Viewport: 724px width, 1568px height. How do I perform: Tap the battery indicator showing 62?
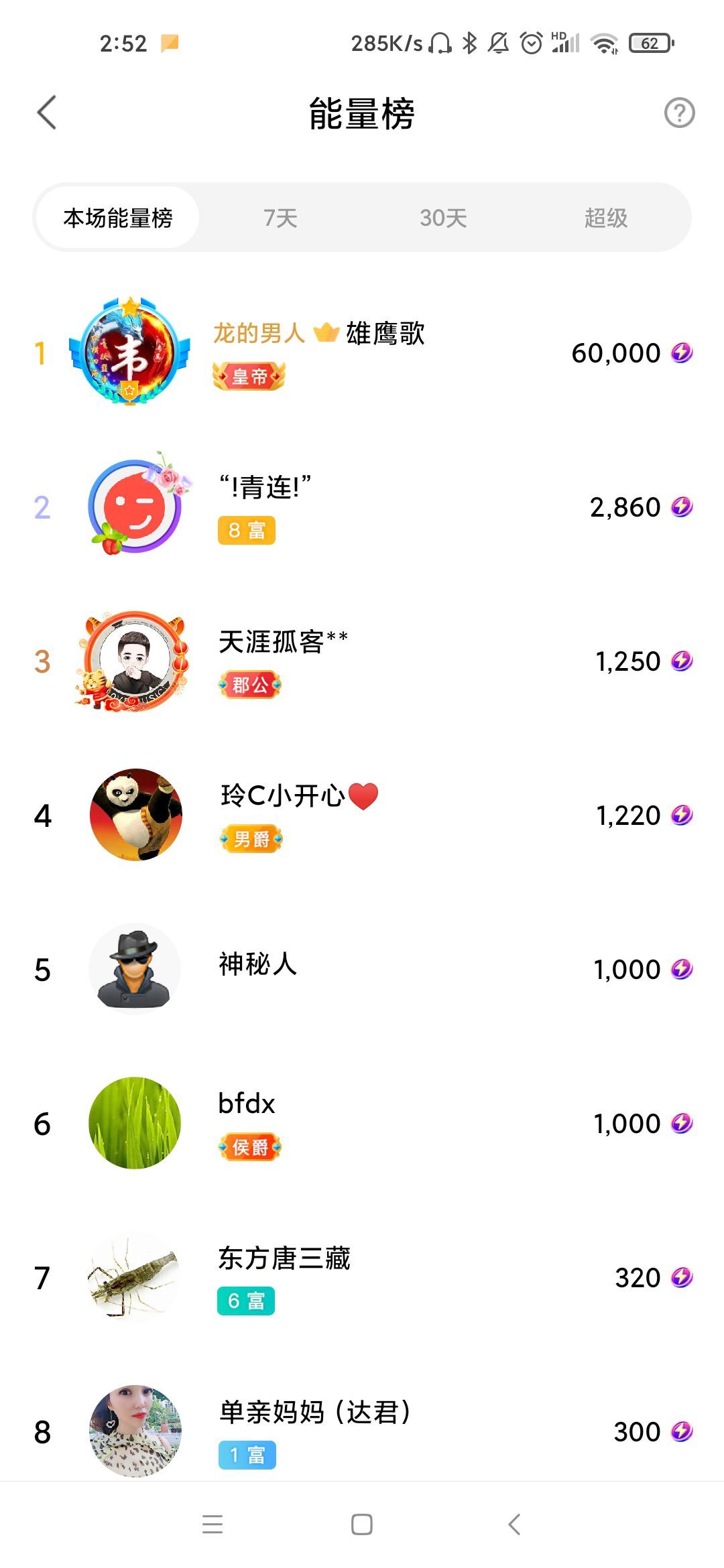click(x=647, y=42)
